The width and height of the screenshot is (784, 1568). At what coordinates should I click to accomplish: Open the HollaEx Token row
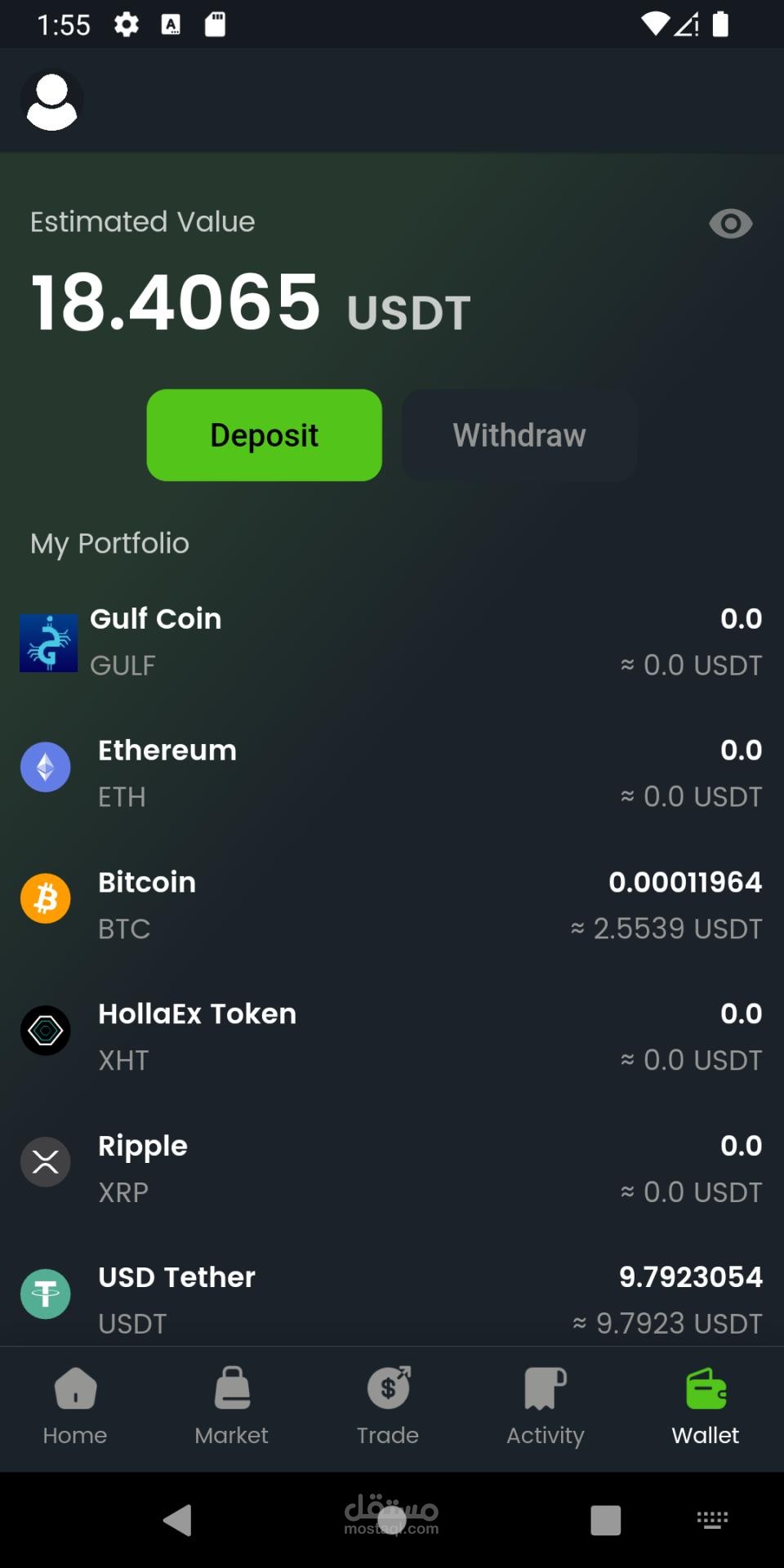392,1036
